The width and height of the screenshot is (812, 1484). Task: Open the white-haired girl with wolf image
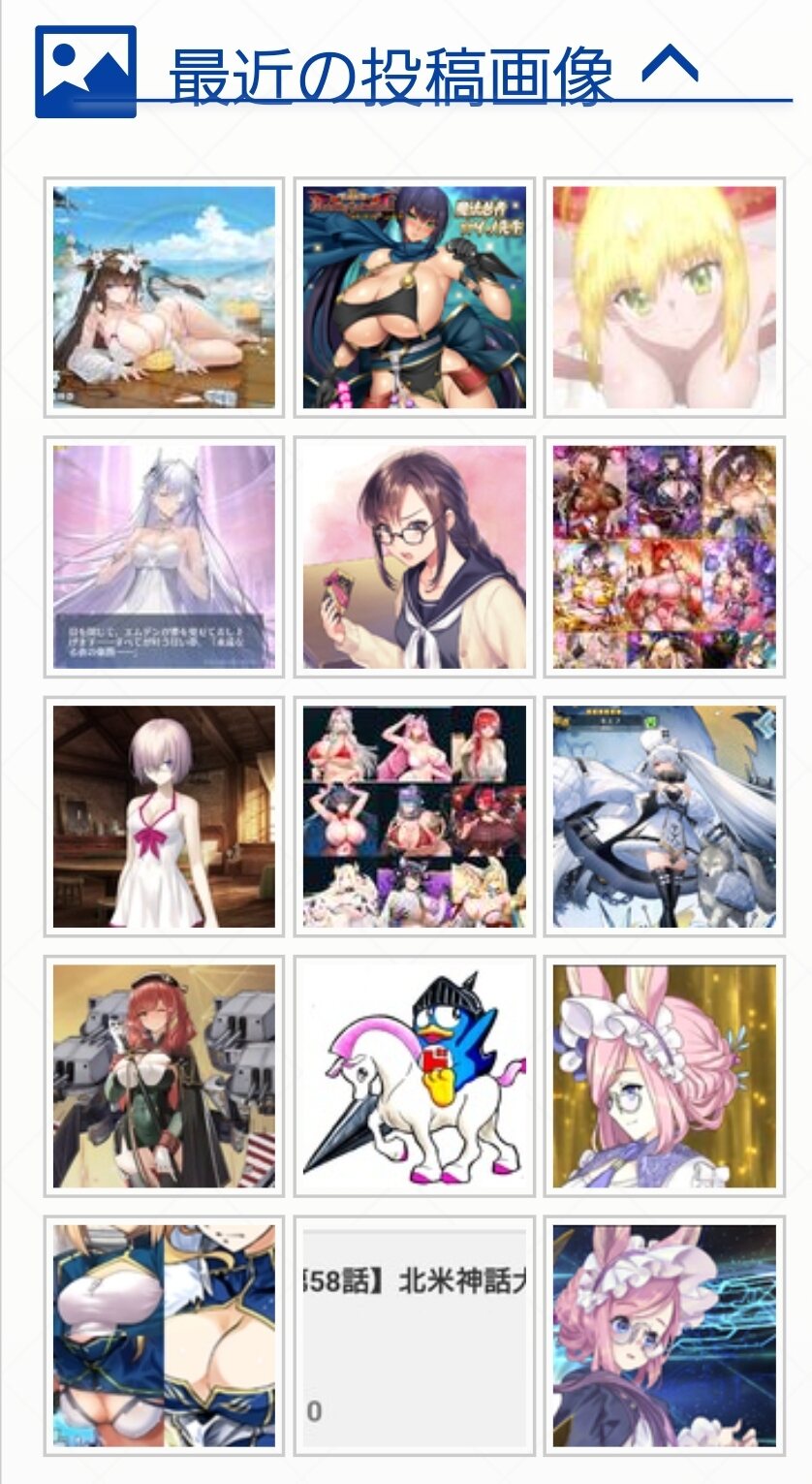[665, 816]
